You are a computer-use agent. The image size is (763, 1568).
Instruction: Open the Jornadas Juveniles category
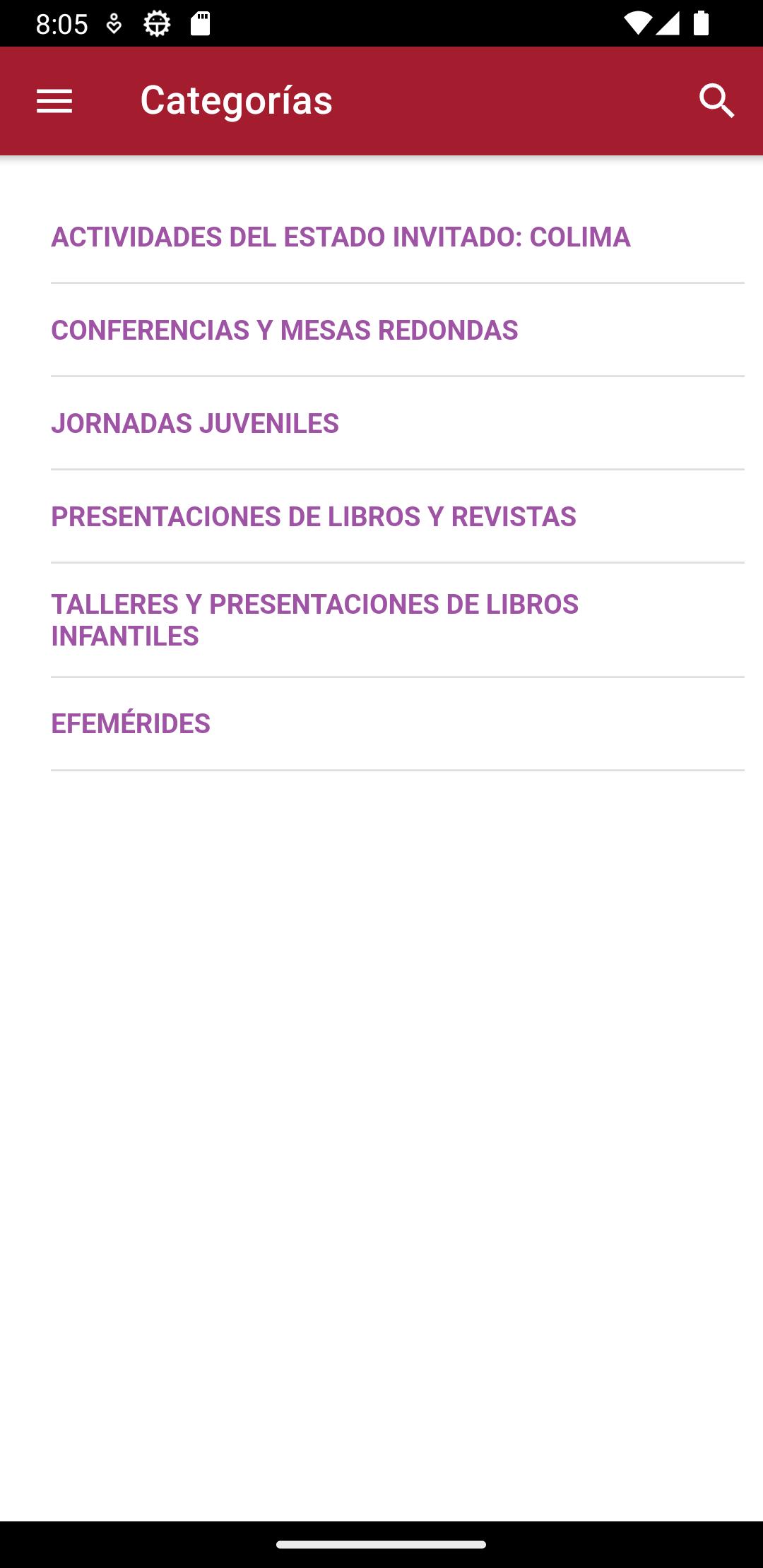pos(195,424)
